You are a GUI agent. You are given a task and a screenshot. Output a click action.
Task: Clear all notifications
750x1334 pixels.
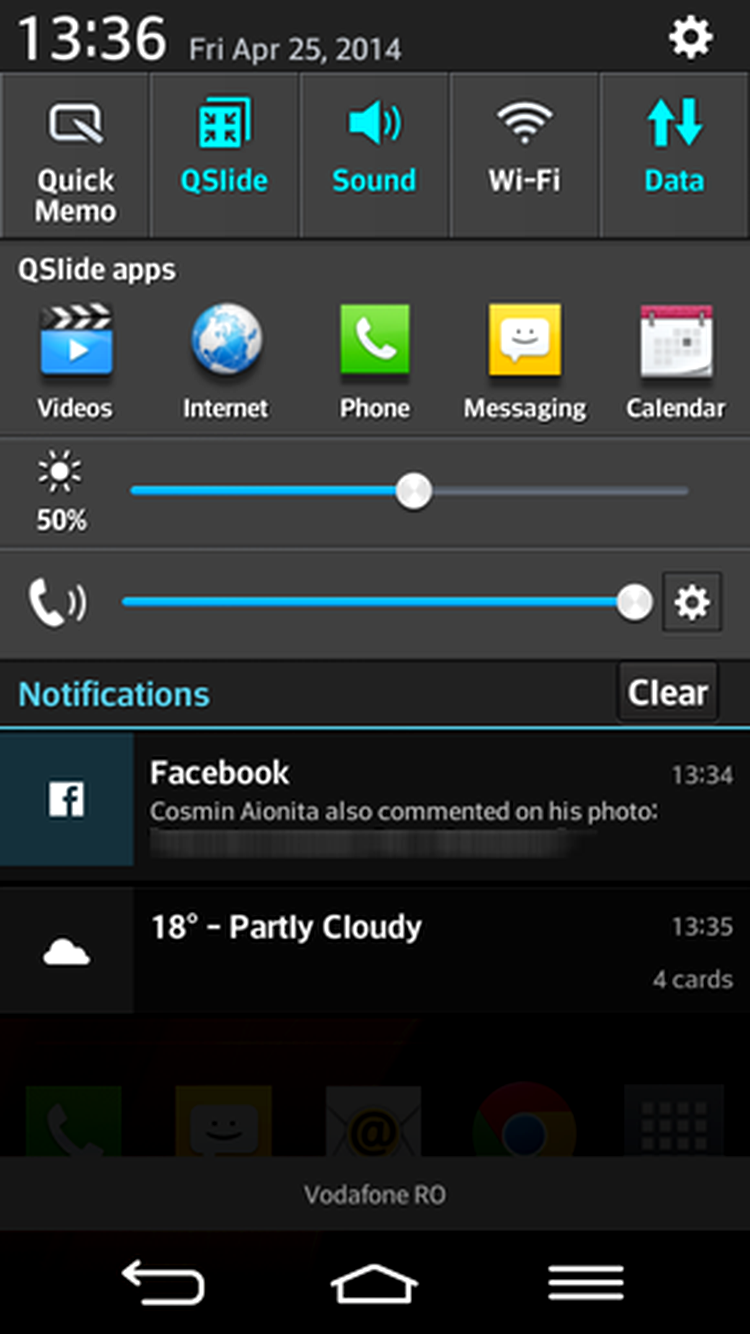(667, 692)
